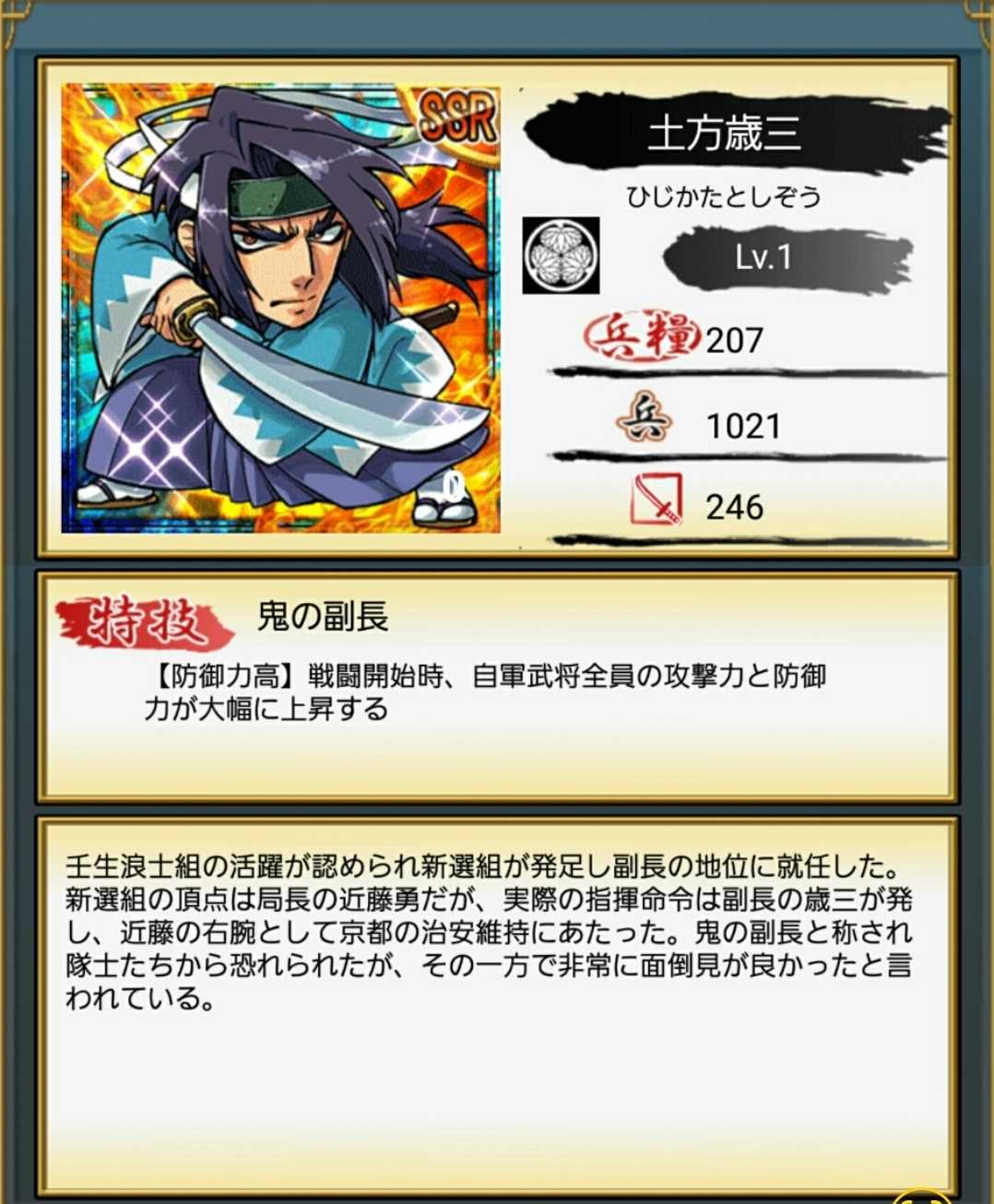The height and width of the screenshot is (1204, 994).
Task: Tap the round gold button at bottom corner
Action: 922,1197
